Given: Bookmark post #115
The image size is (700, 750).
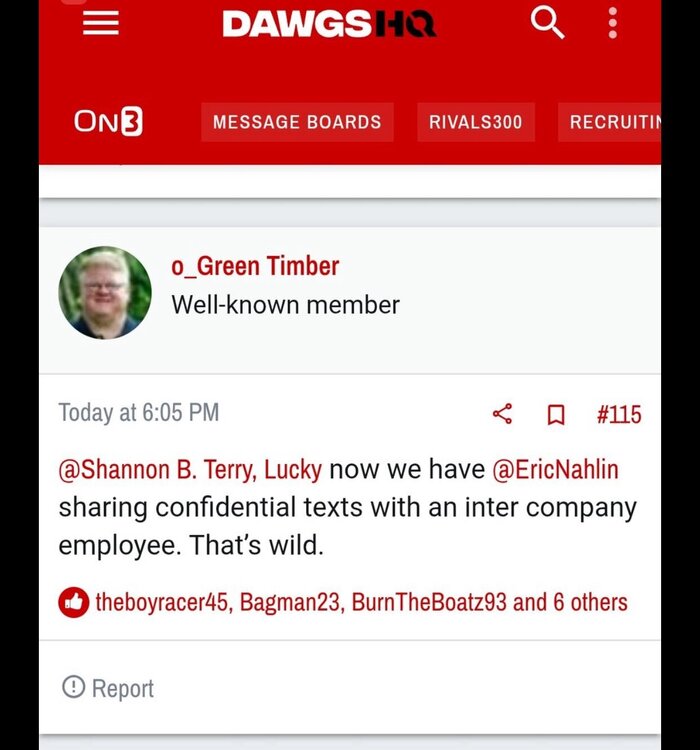Looking at the screenshot, I should (556, 414).
